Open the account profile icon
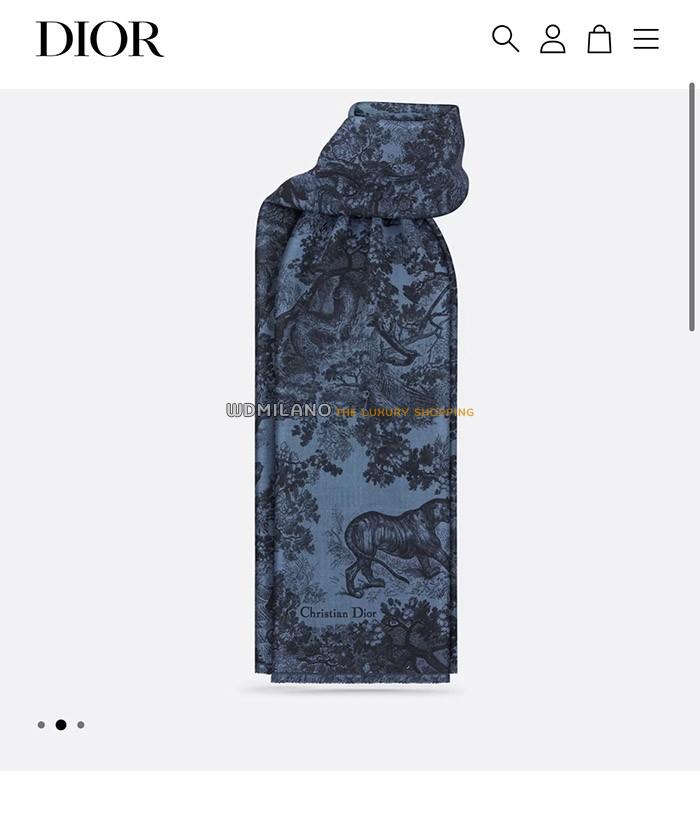The width and height of the screenshot is (700, 821). pos(552,39)
